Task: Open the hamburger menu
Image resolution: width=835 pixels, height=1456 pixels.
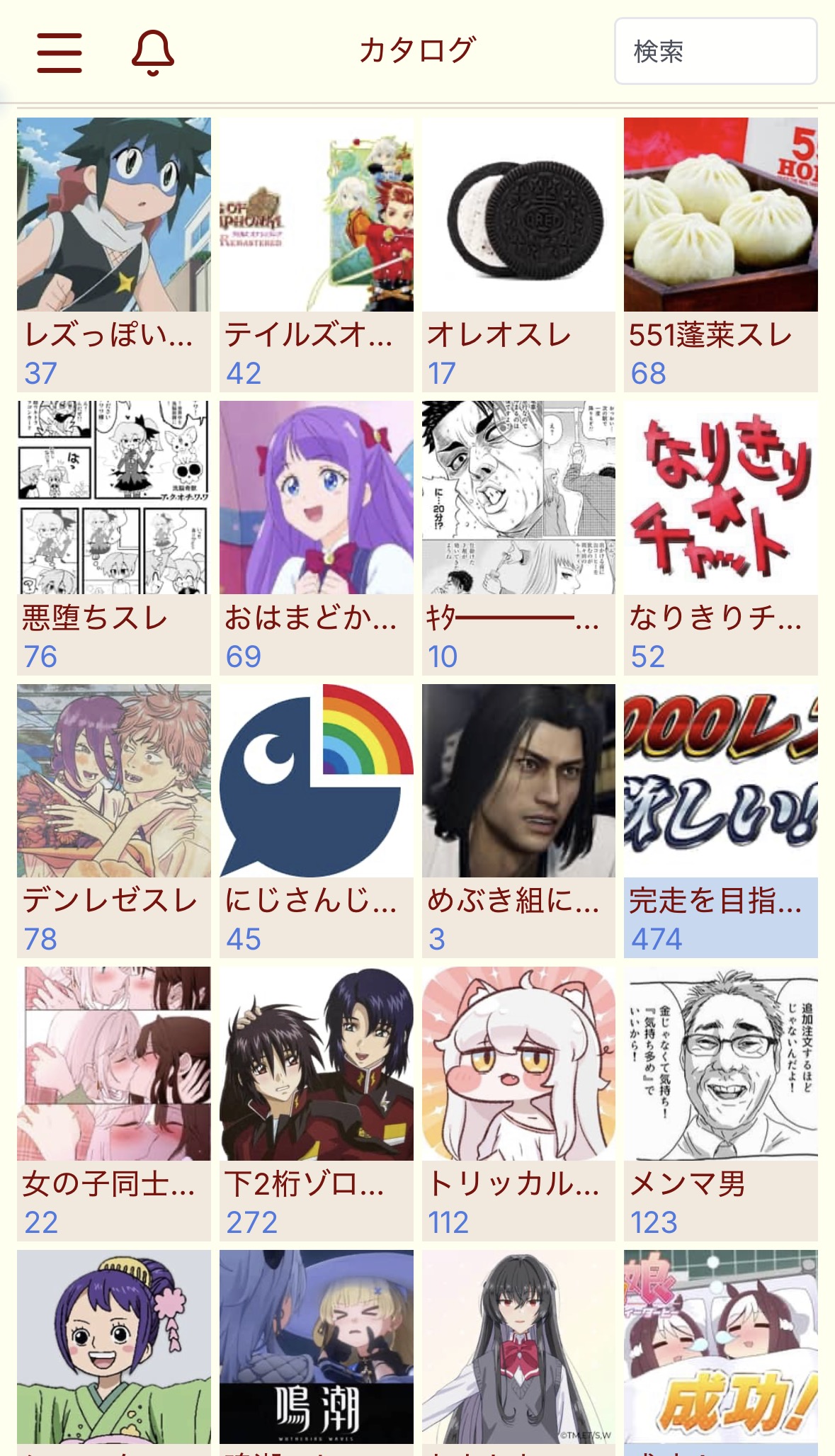Action: coord(59,52)
